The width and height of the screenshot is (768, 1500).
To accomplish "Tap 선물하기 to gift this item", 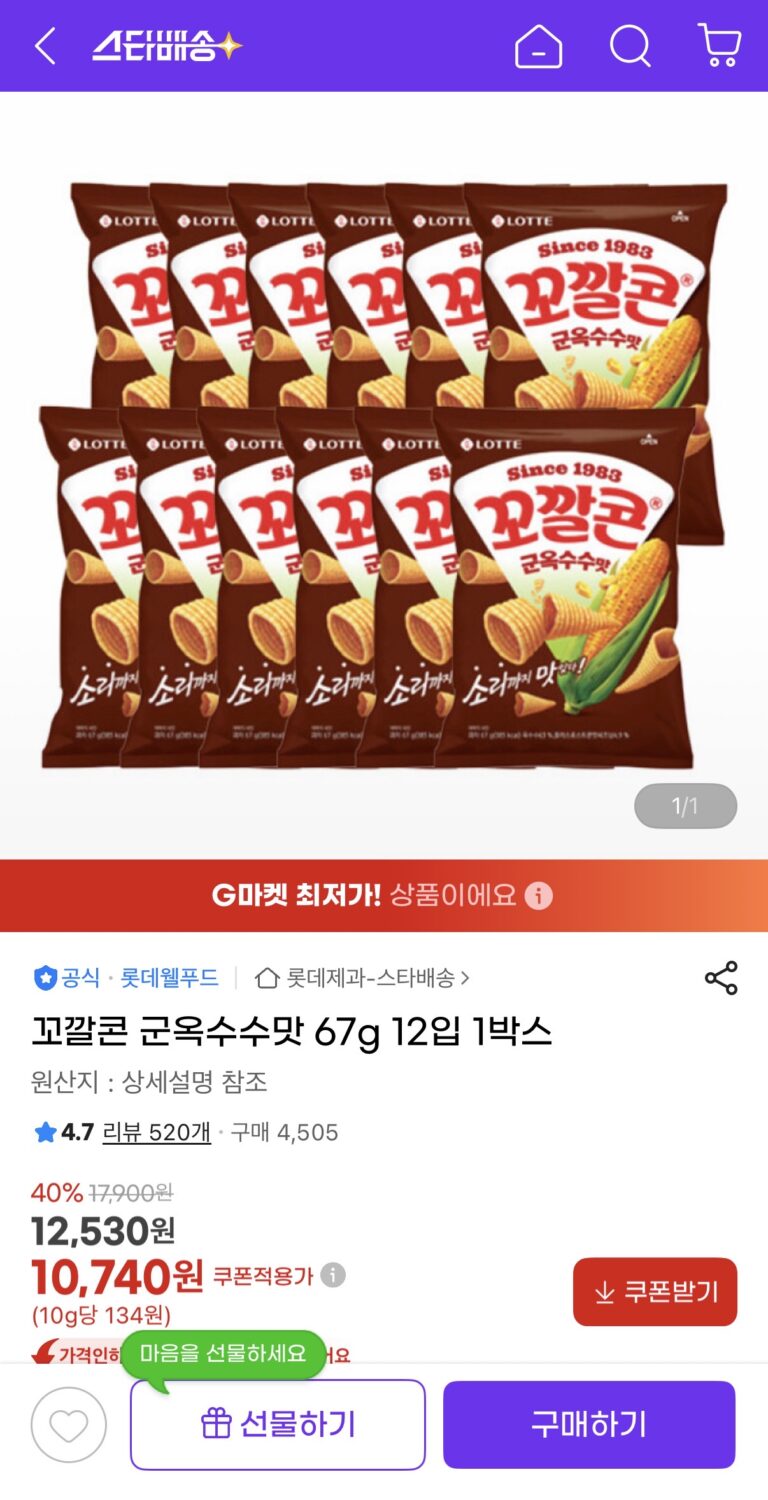I will click(x=278, y=1425).
